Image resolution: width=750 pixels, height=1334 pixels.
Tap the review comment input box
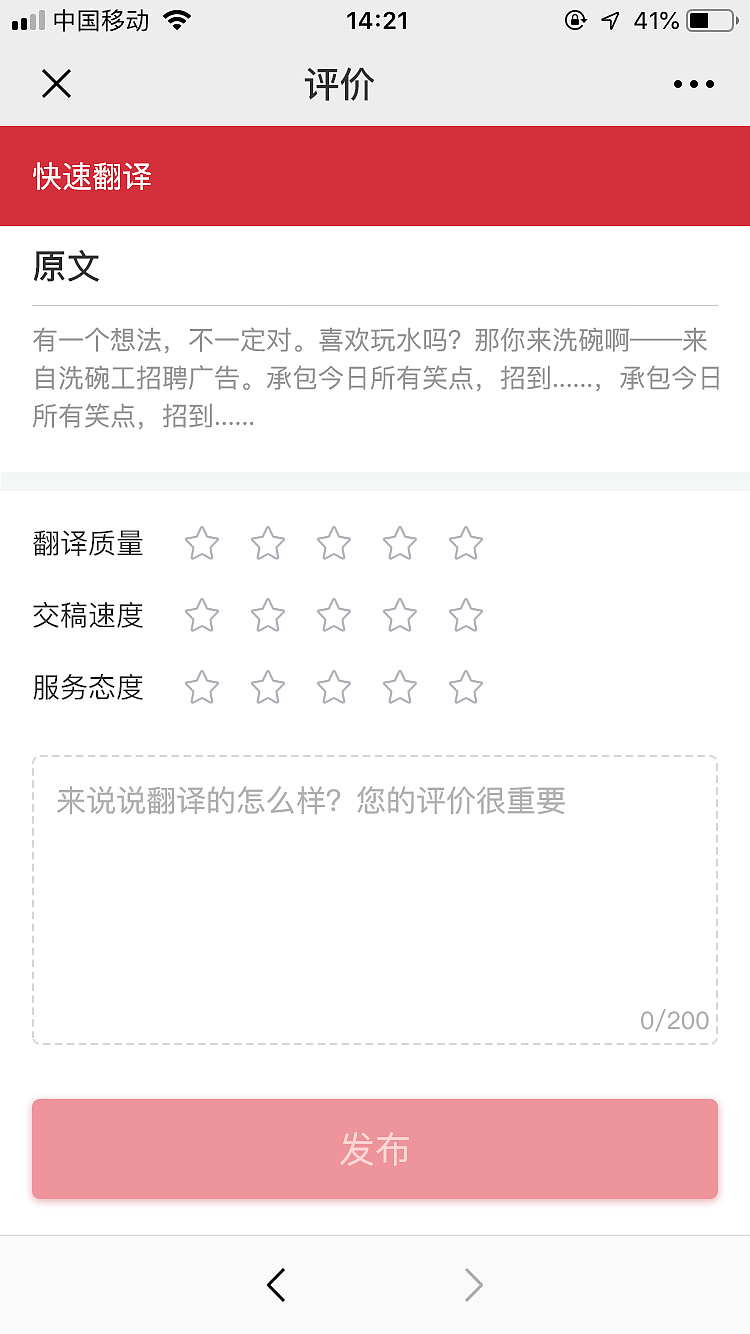click(374, 897)
